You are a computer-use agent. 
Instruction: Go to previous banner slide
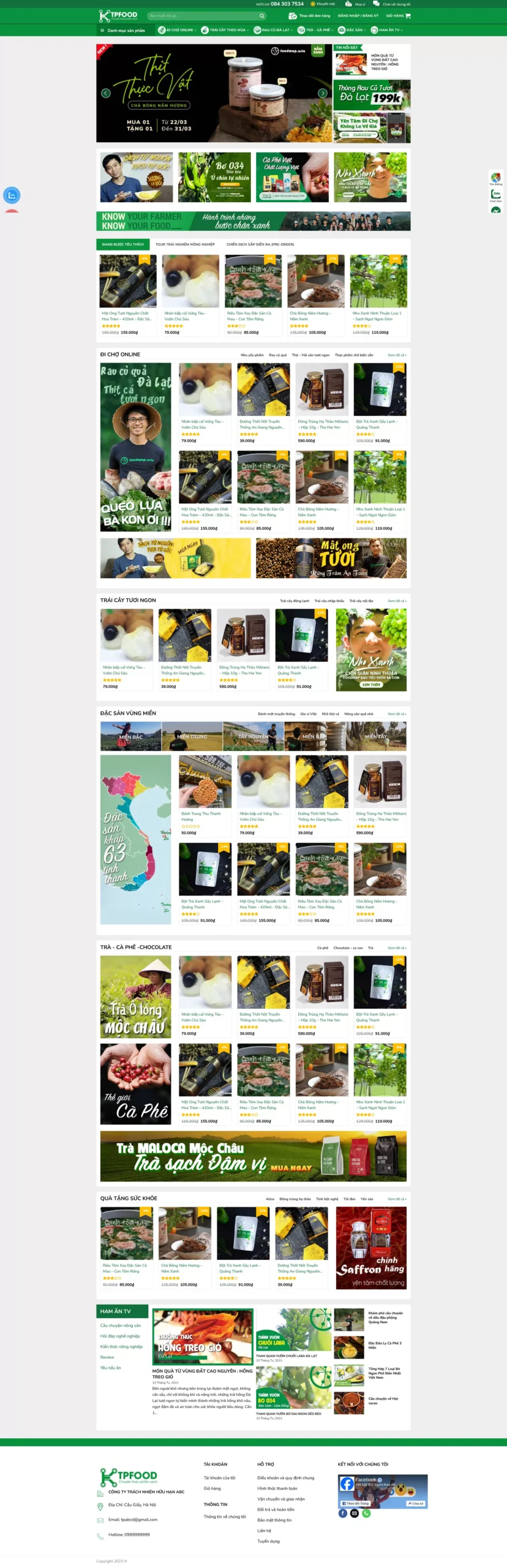pyautogui.click(x=106, y=93)
